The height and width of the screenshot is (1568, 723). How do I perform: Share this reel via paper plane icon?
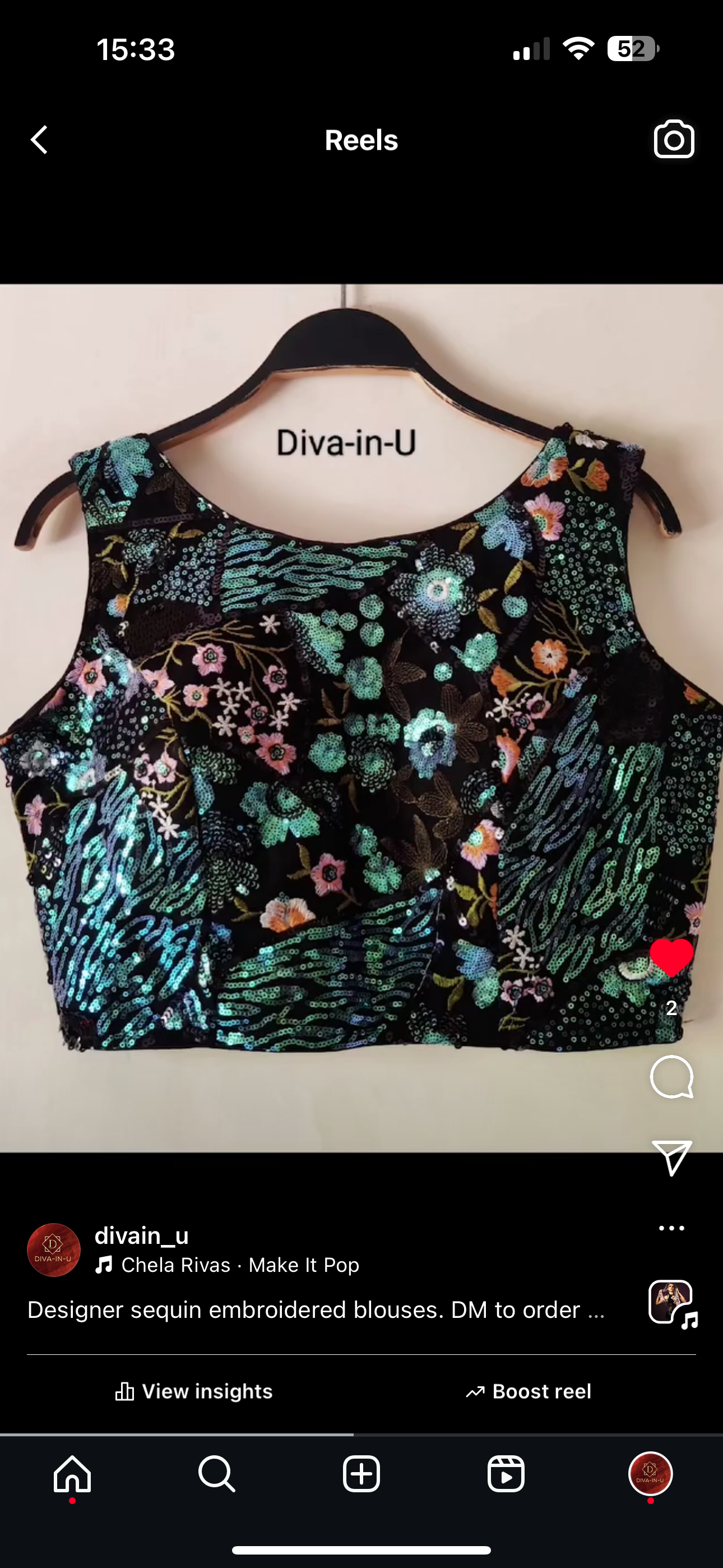click(671, 1156)
